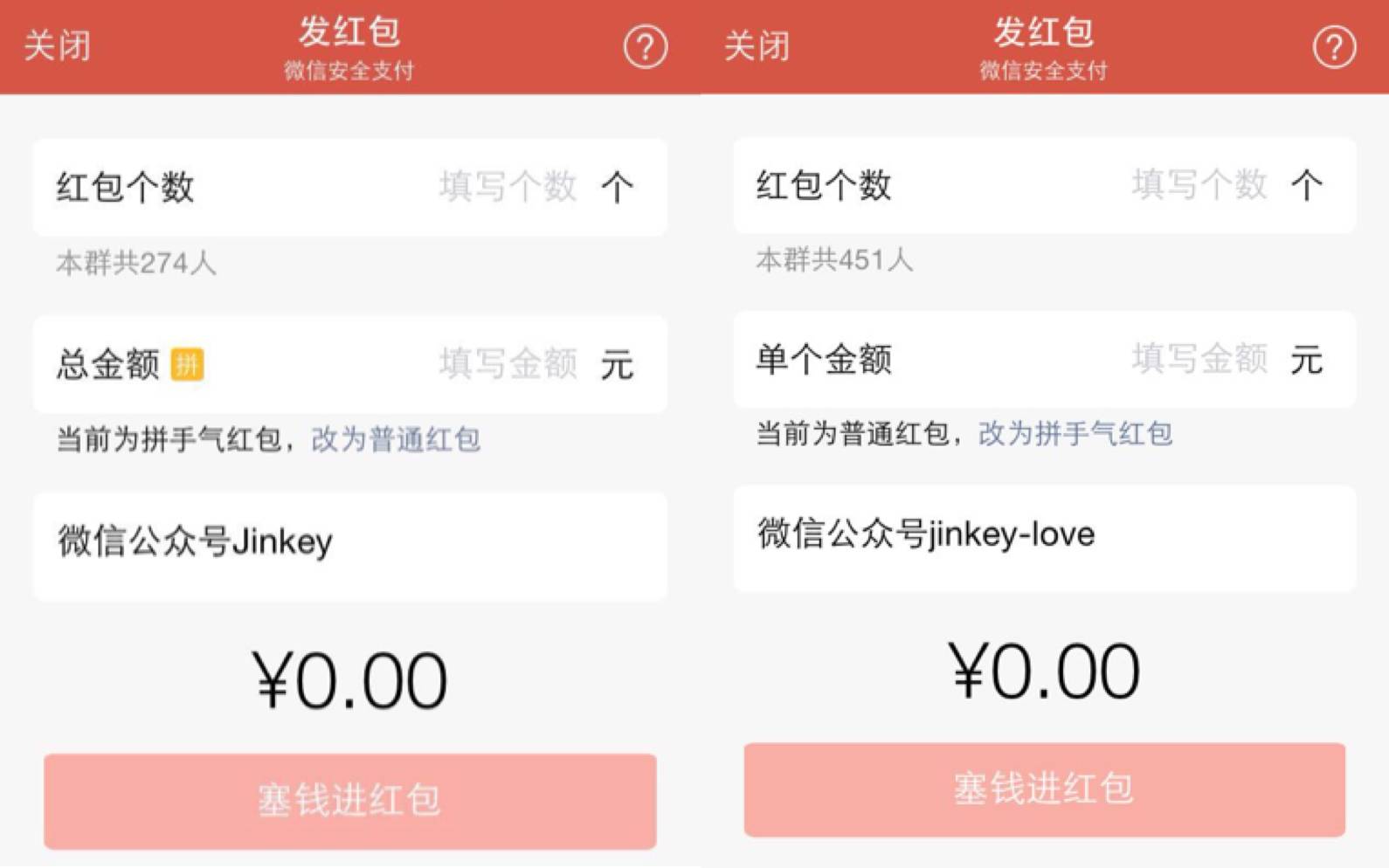Enter packet count for the 274-member group
The height and width of the screenshot is (868, 1389).
[x=507, y=187]
